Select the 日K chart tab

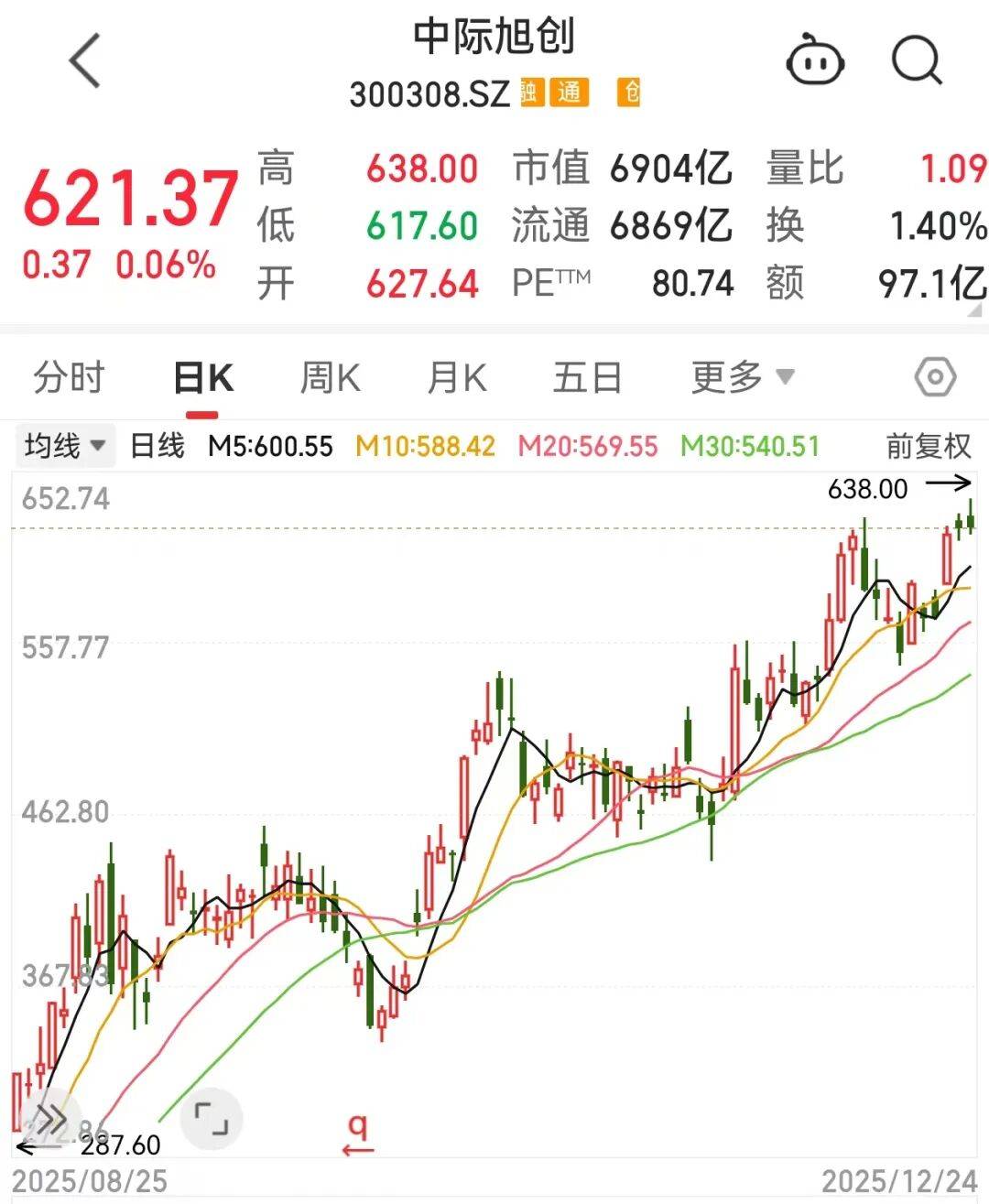click(x=203, y=378)
